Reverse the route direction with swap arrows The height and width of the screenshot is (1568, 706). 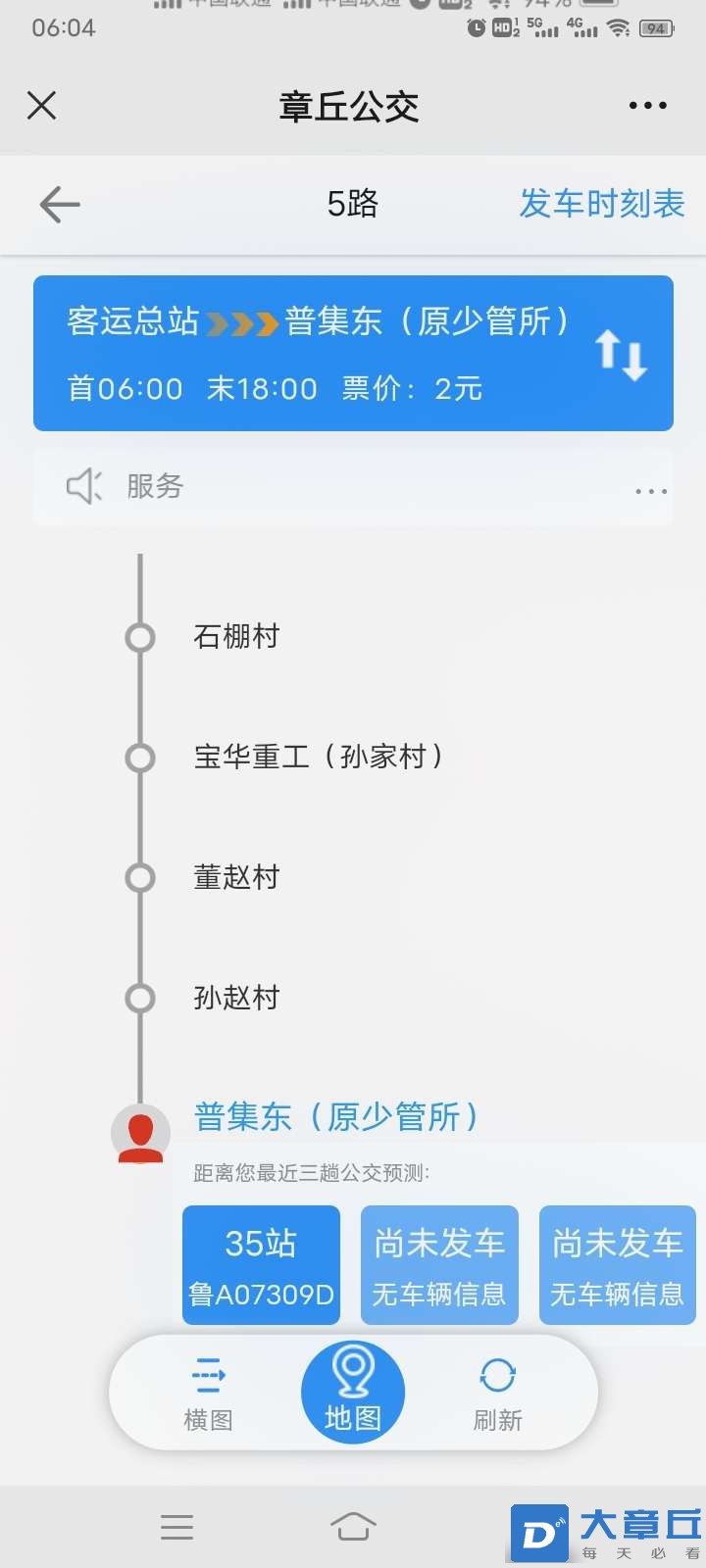623,354
